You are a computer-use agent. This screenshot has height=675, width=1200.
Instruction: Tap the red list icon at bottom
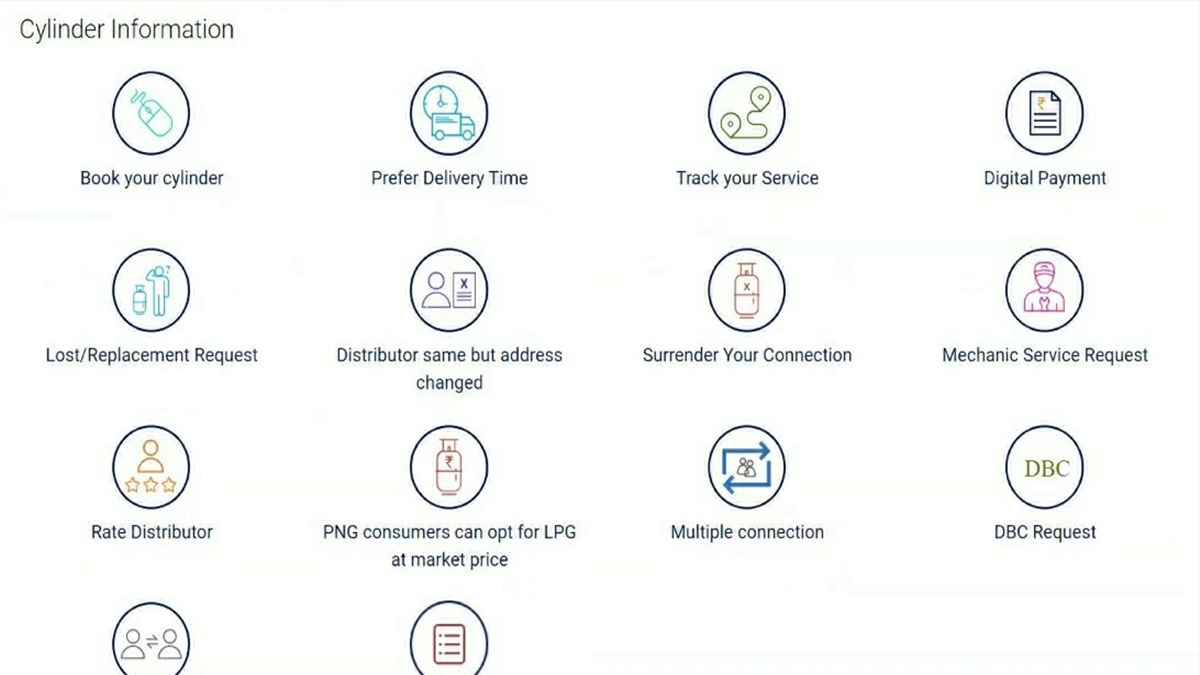[449, 642]
